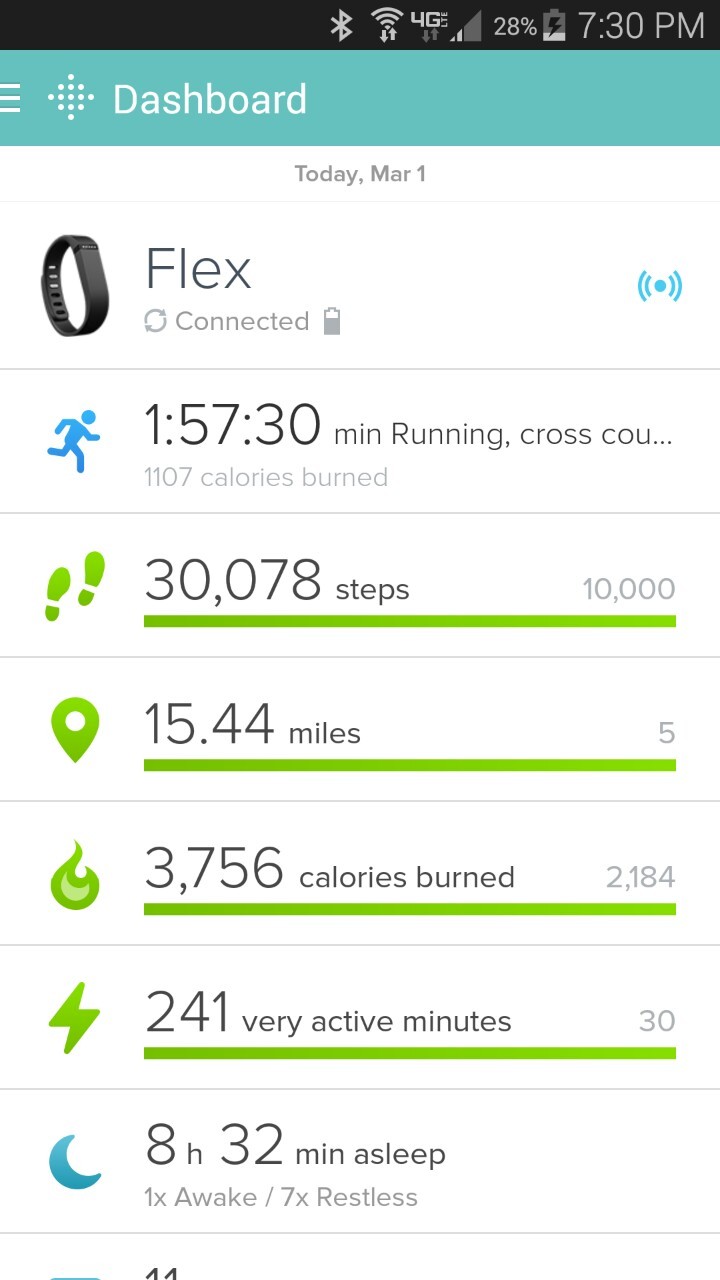The height and width of the screenshot is (1280, 720).
Task: View the 30,078 steps details
Action: pyautogui.click(x=360, y=586)
